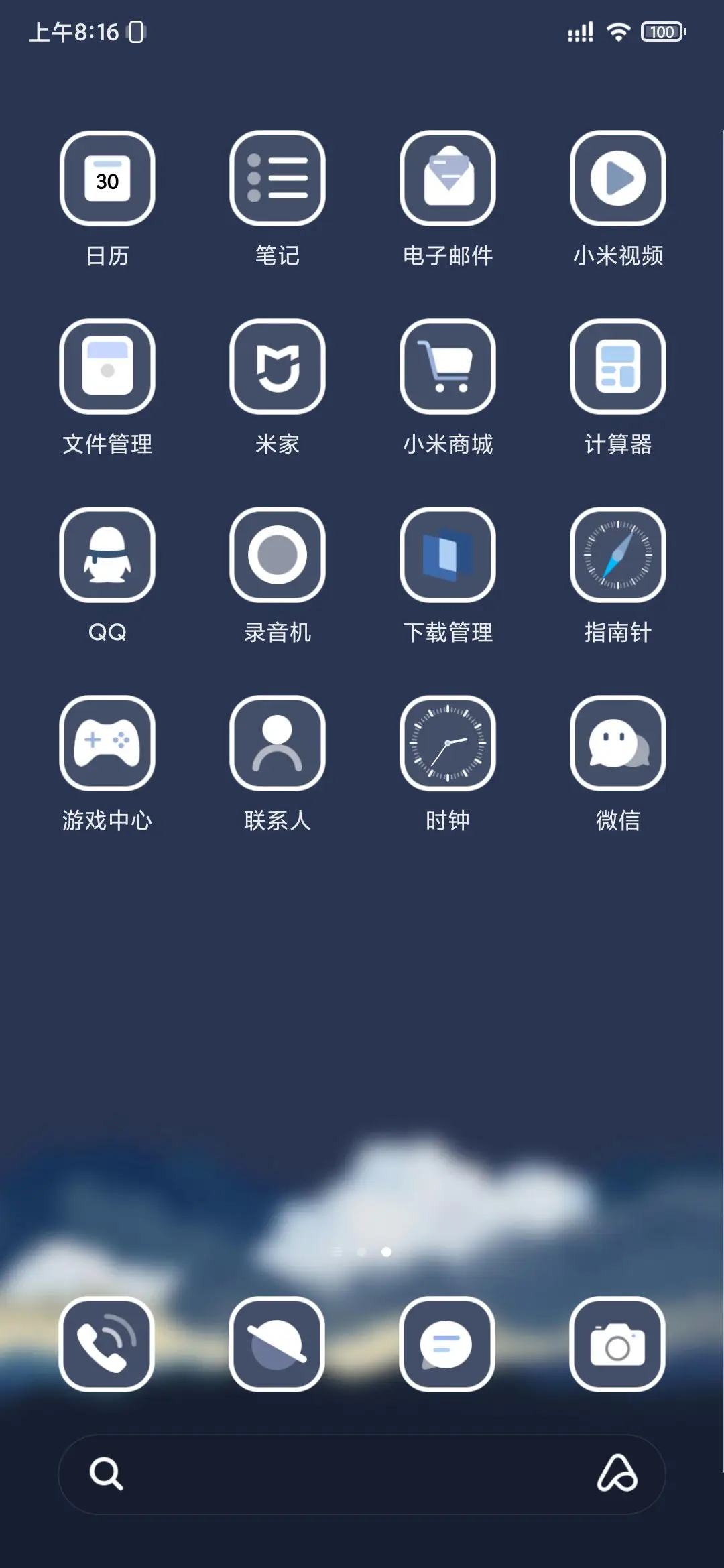Open the Phone dialer in the dock
This screenshot has width=724, height=1568.
pos(107,1346)
